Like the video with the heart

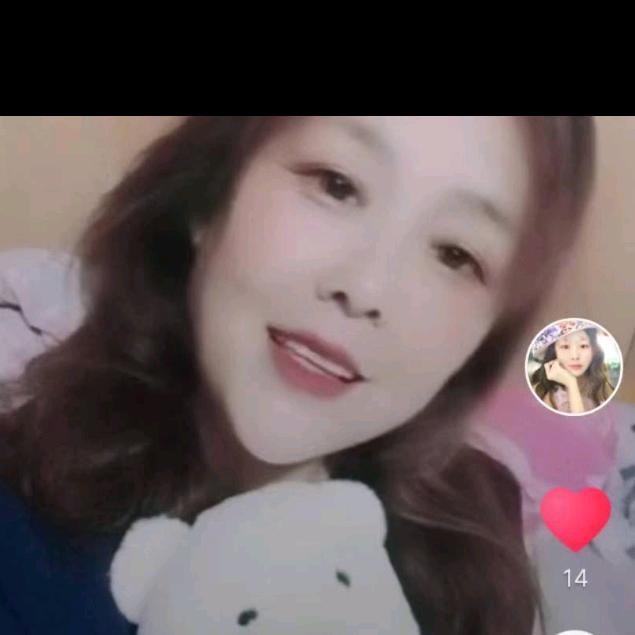click(575, 518)
